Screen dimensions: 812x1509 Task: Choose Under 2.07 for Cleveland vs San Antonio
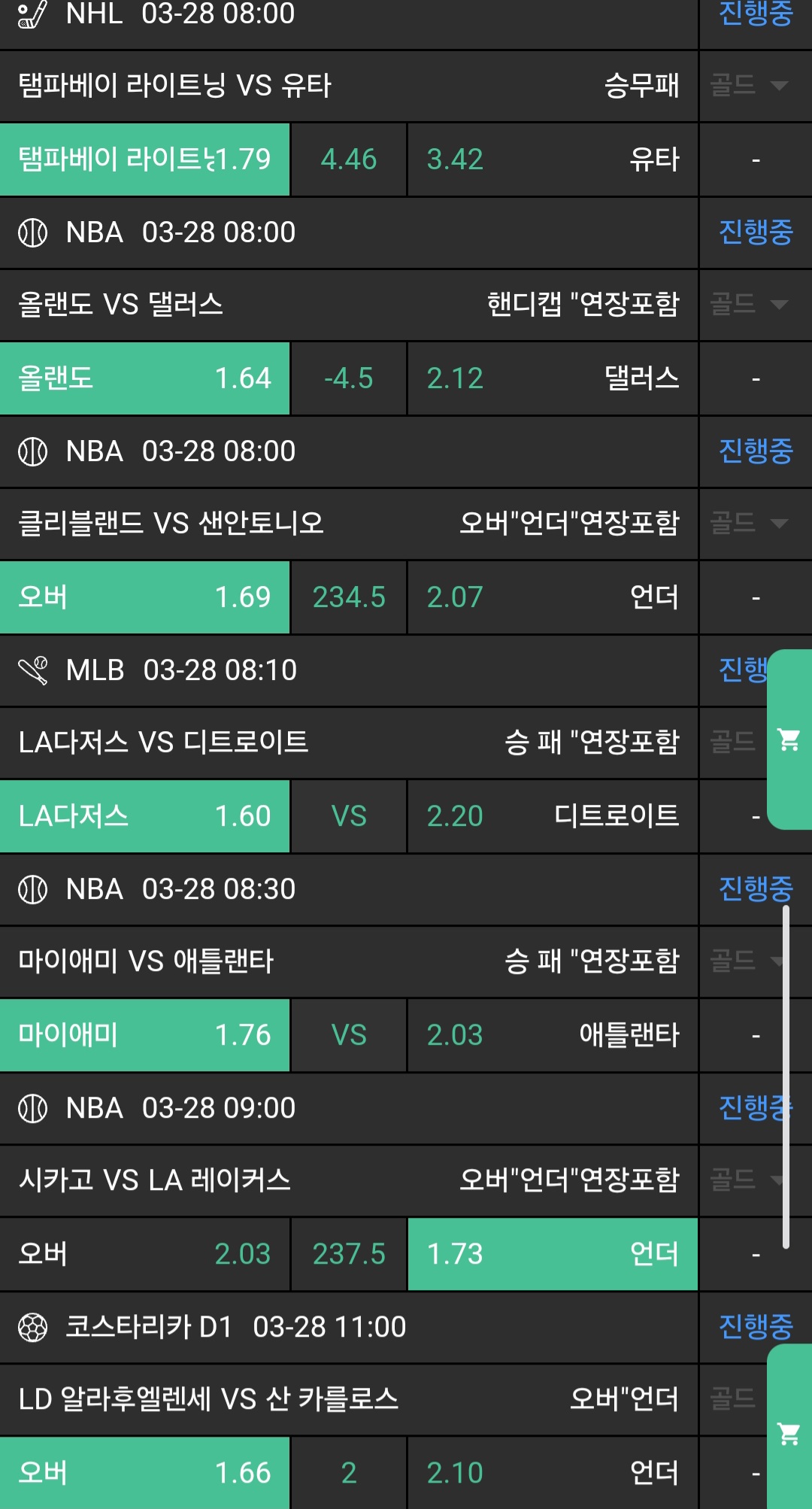tap(553, 597)
